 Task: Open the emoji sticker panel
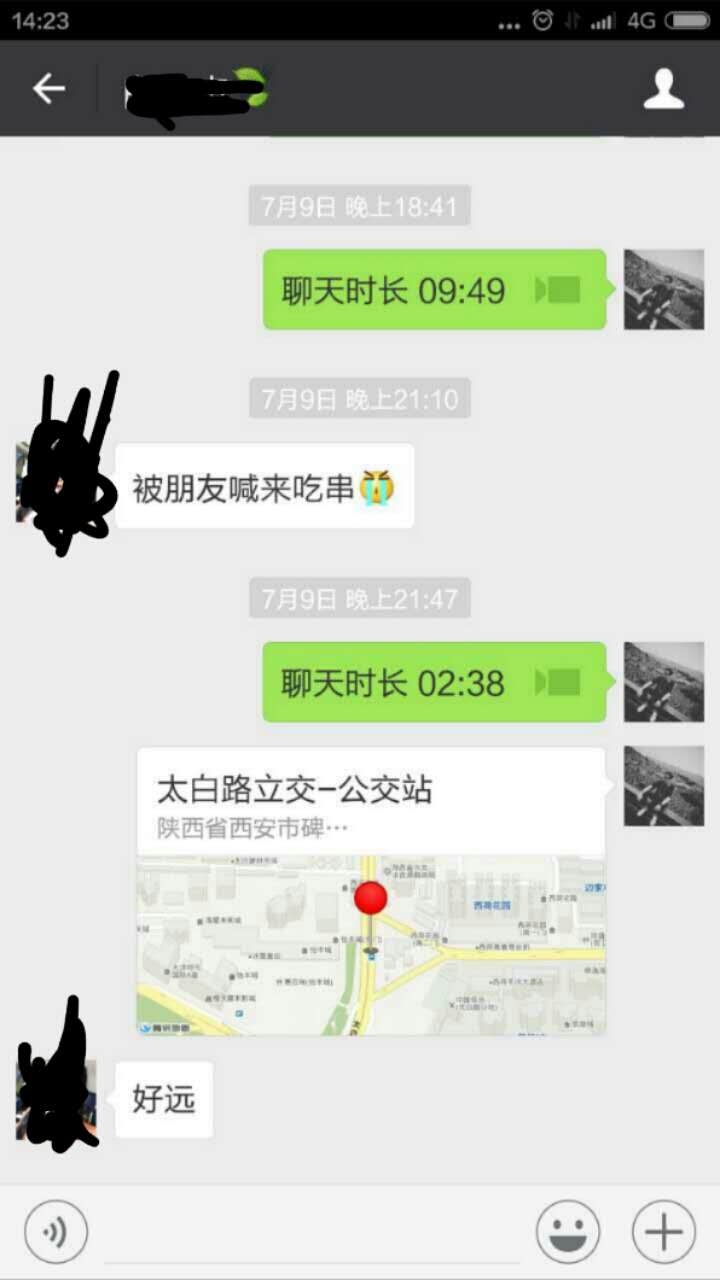click(x=568, y=1231)
